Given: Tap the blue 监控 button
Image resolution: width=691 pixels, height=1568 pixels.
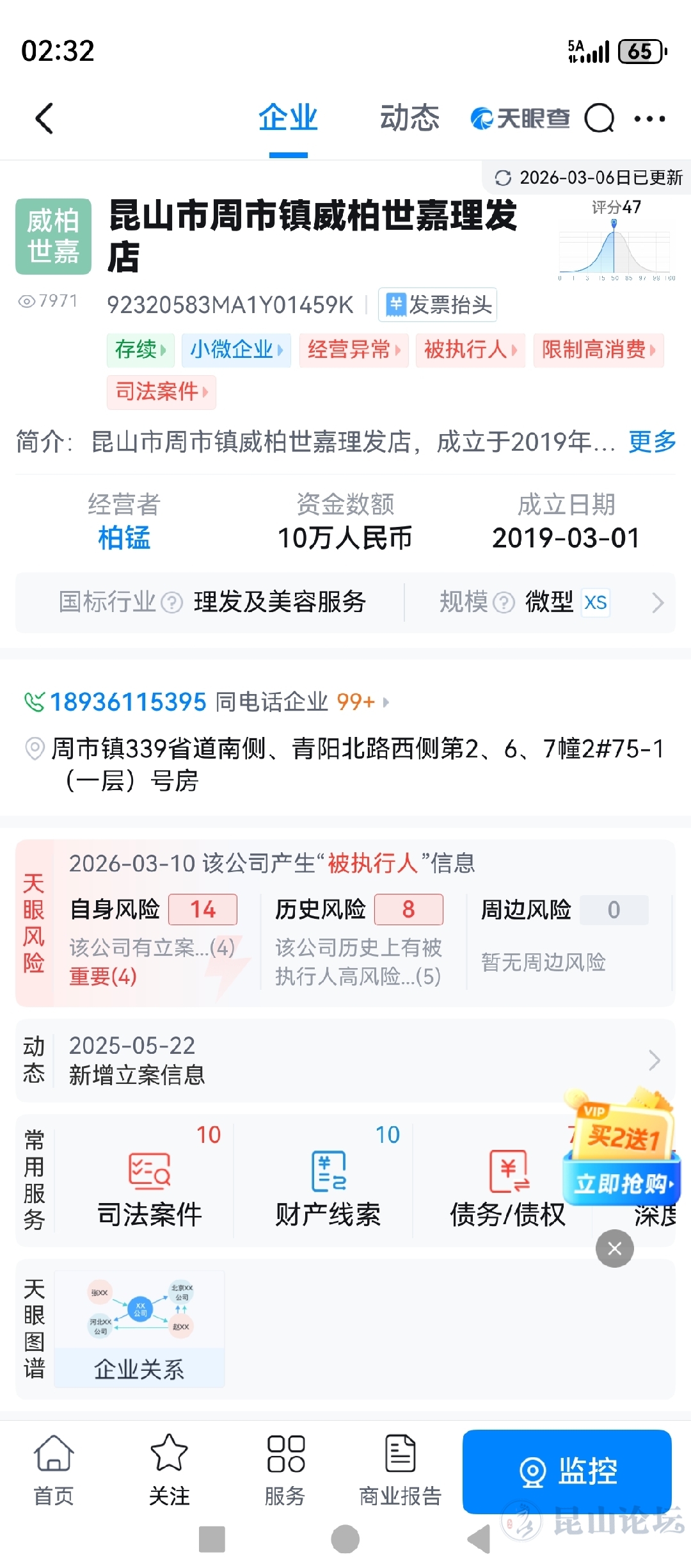Looking at the screenshot, I should [x=567, y=1471].
